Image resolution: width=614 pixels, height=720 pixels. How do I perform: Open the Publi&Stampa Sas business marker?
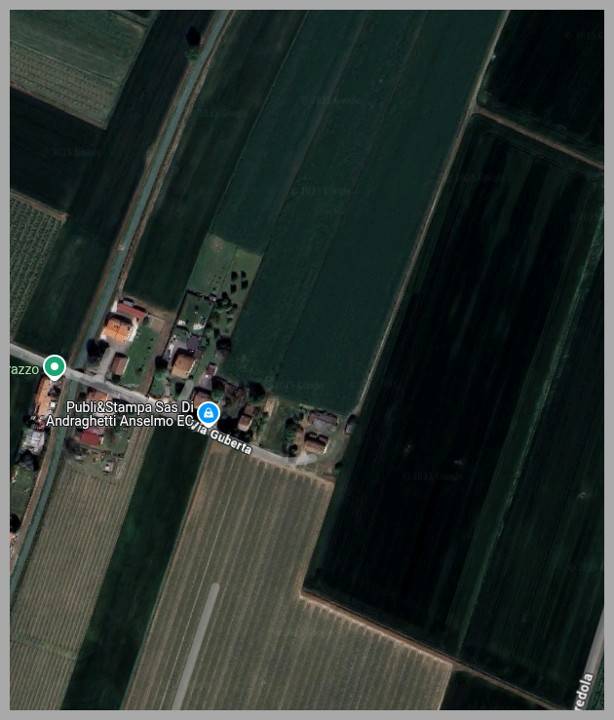(208, 412)
